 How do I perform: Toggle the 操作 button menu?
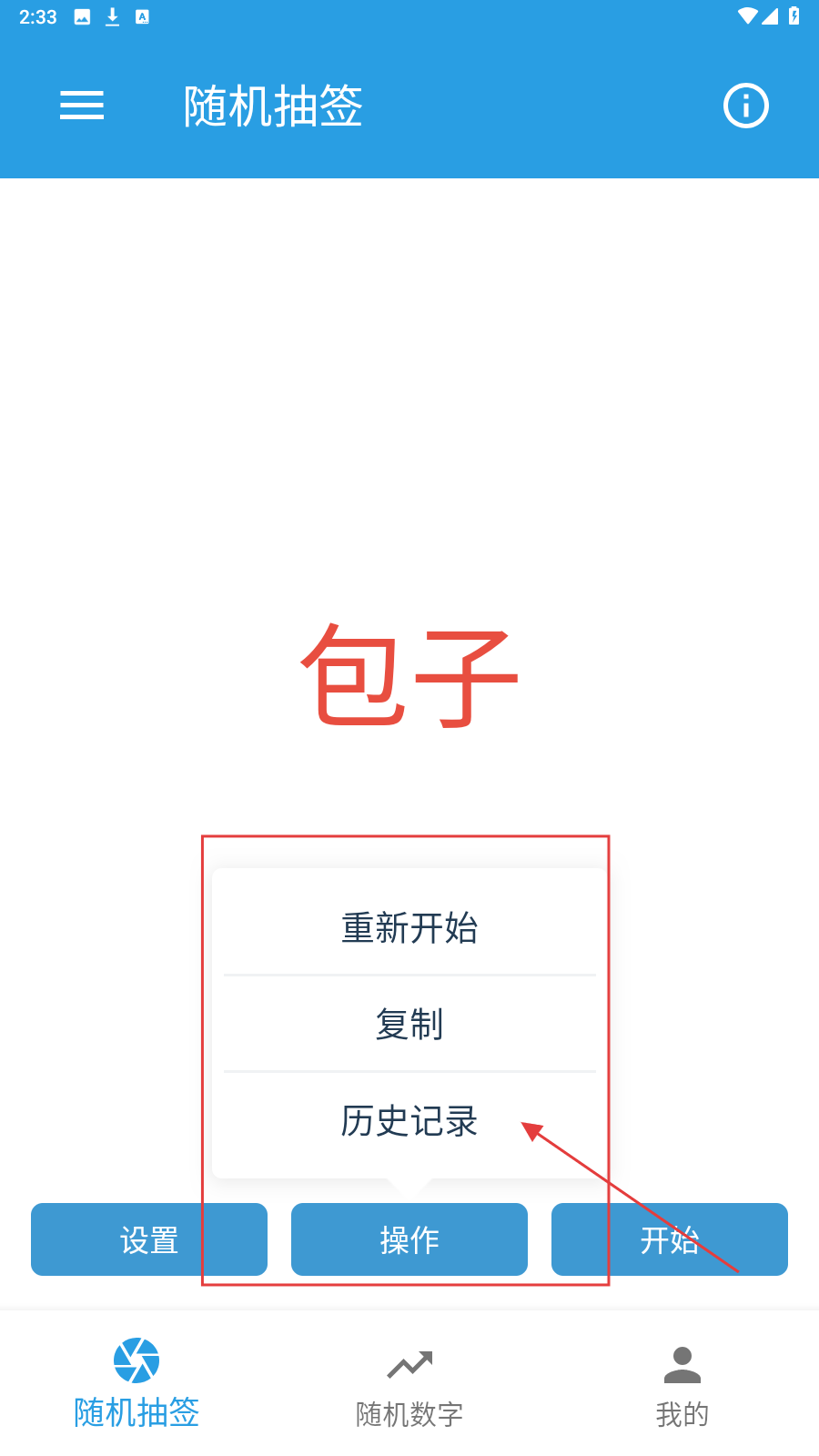point(409,1239)
